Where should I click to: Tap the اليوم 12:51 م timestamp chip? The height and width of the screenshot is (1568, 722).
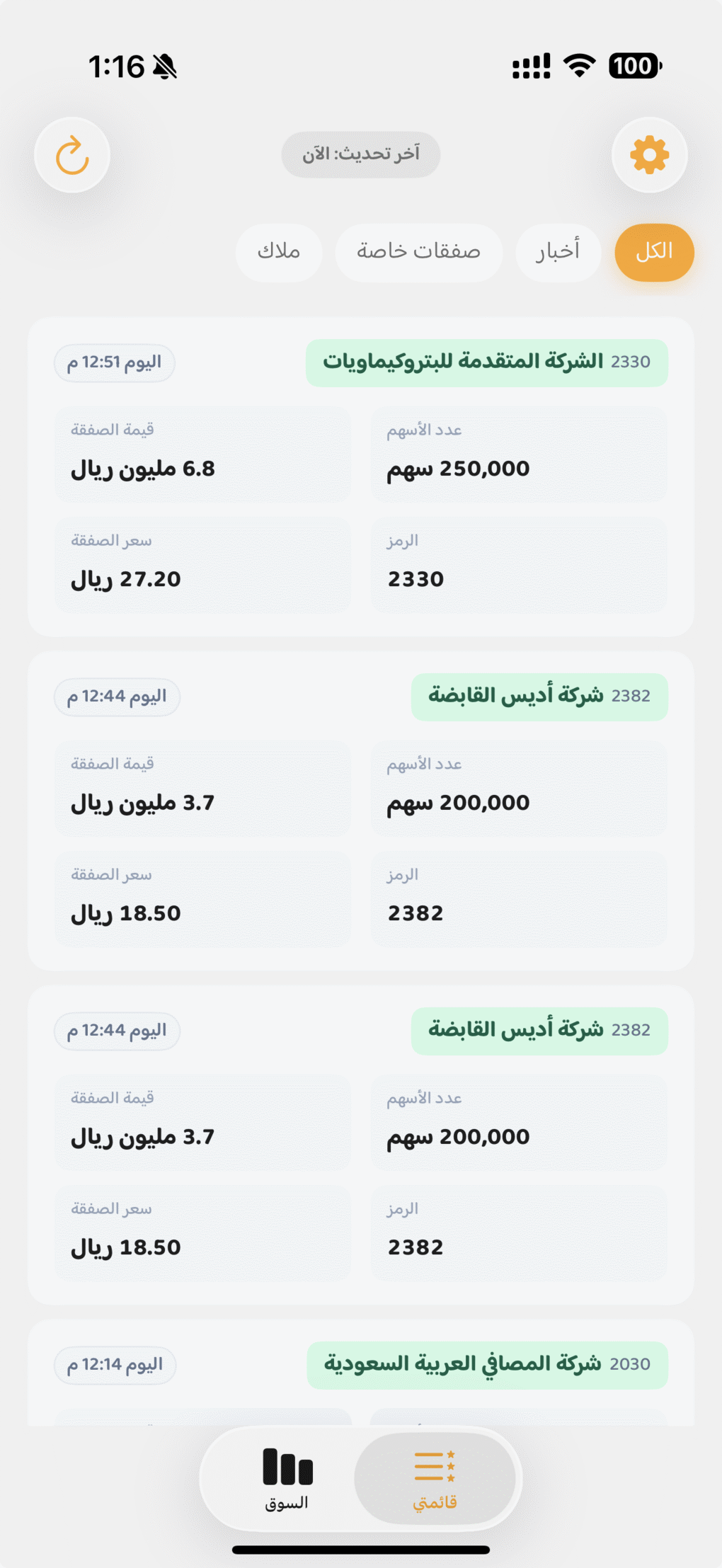113,362
